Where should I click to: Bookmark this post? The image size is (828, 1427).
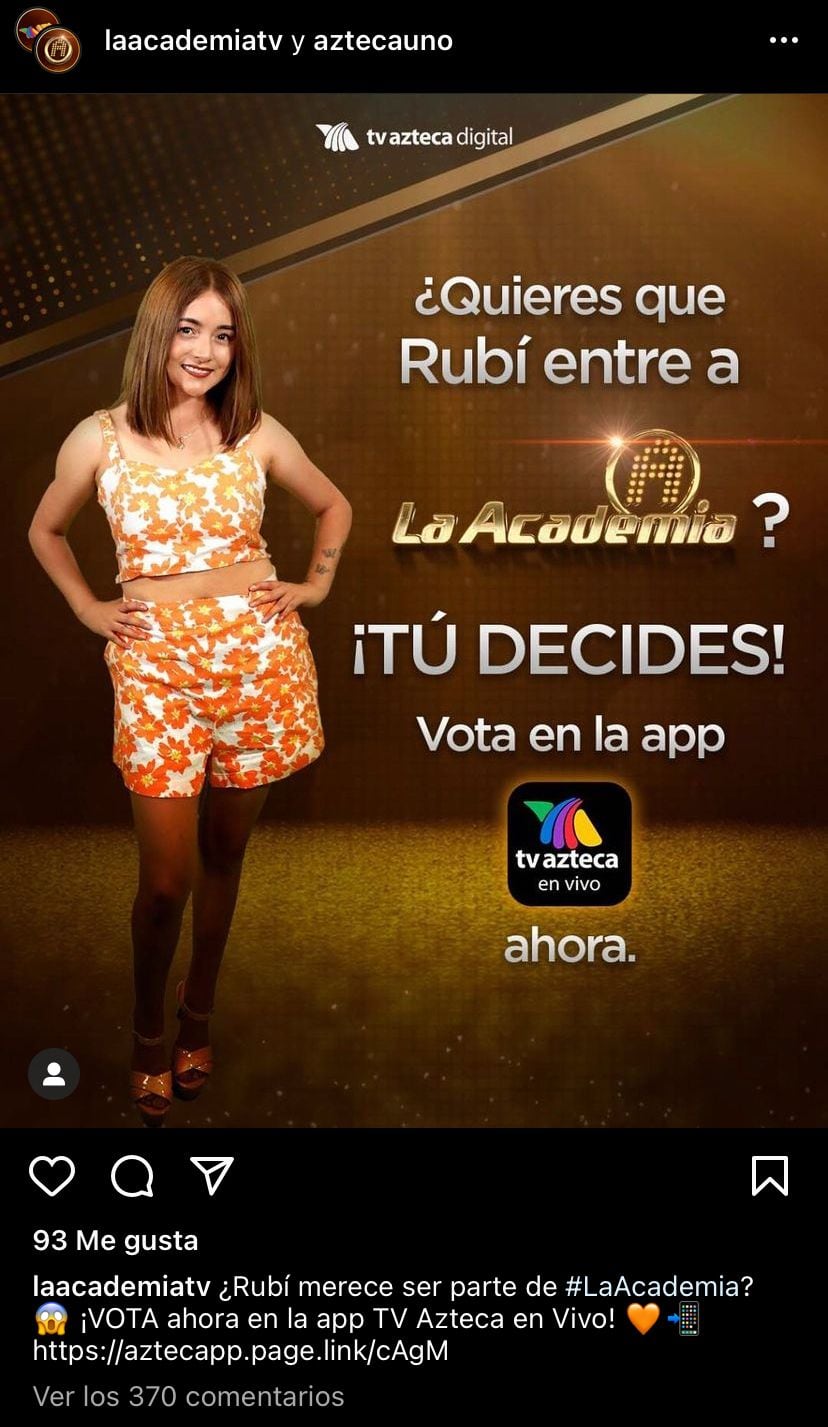pyautogui.click(x=769, y=1176)
